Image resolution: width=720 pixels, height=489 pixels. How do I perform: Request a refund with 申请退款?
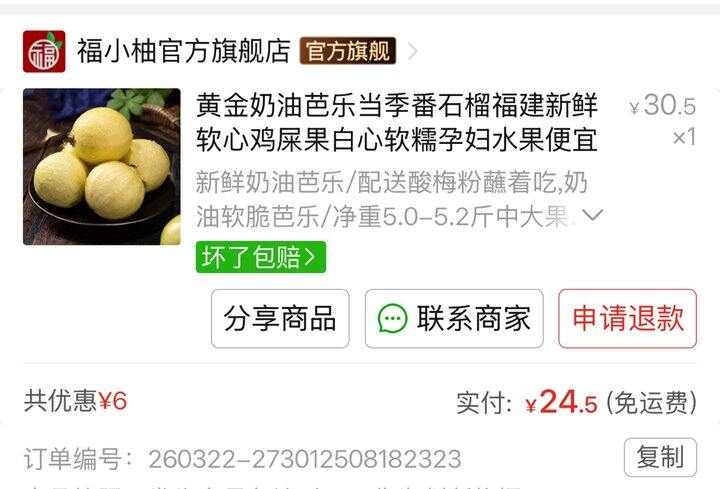(x=627, y=319)
